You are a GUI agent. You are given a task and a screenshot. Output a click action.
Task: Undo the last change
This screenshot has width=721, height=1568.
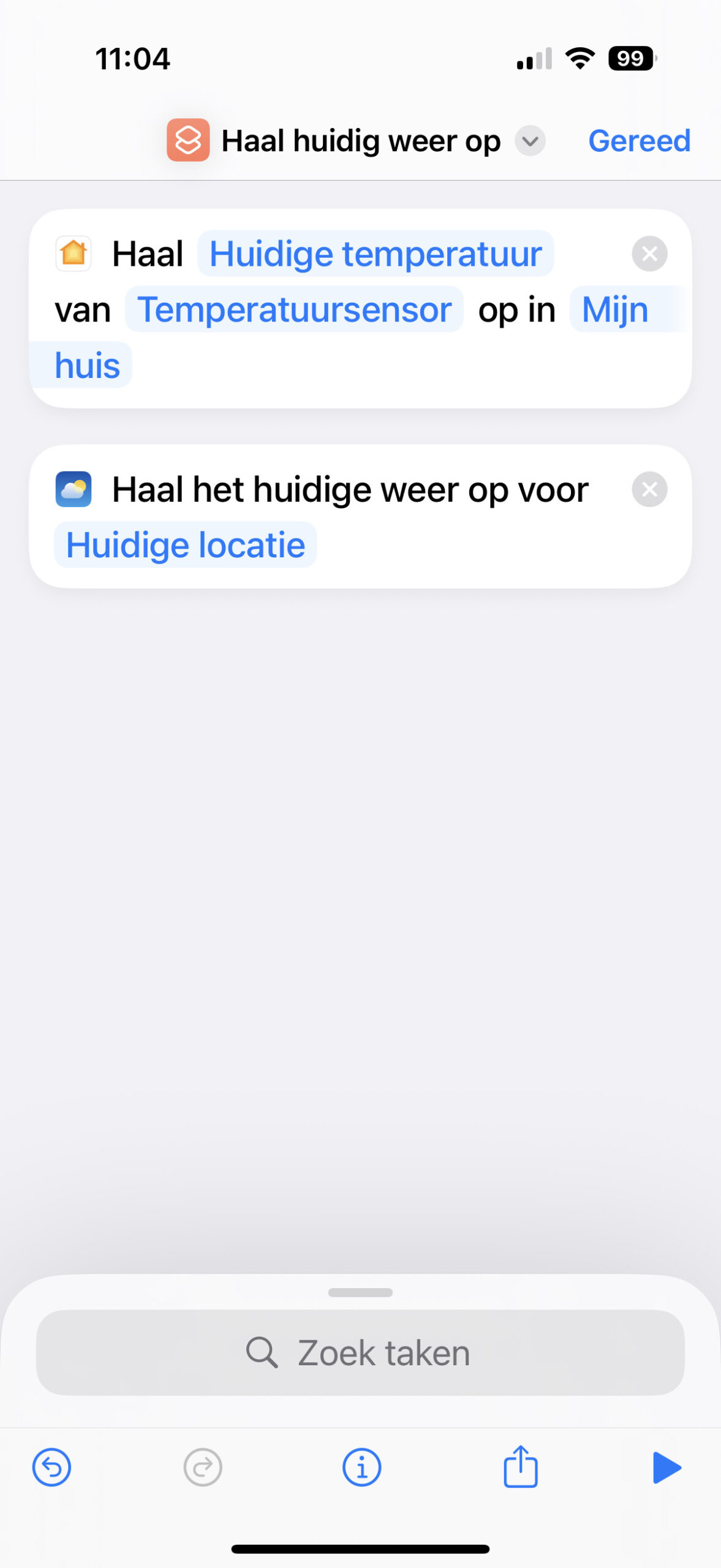(x=51, y=1467)
